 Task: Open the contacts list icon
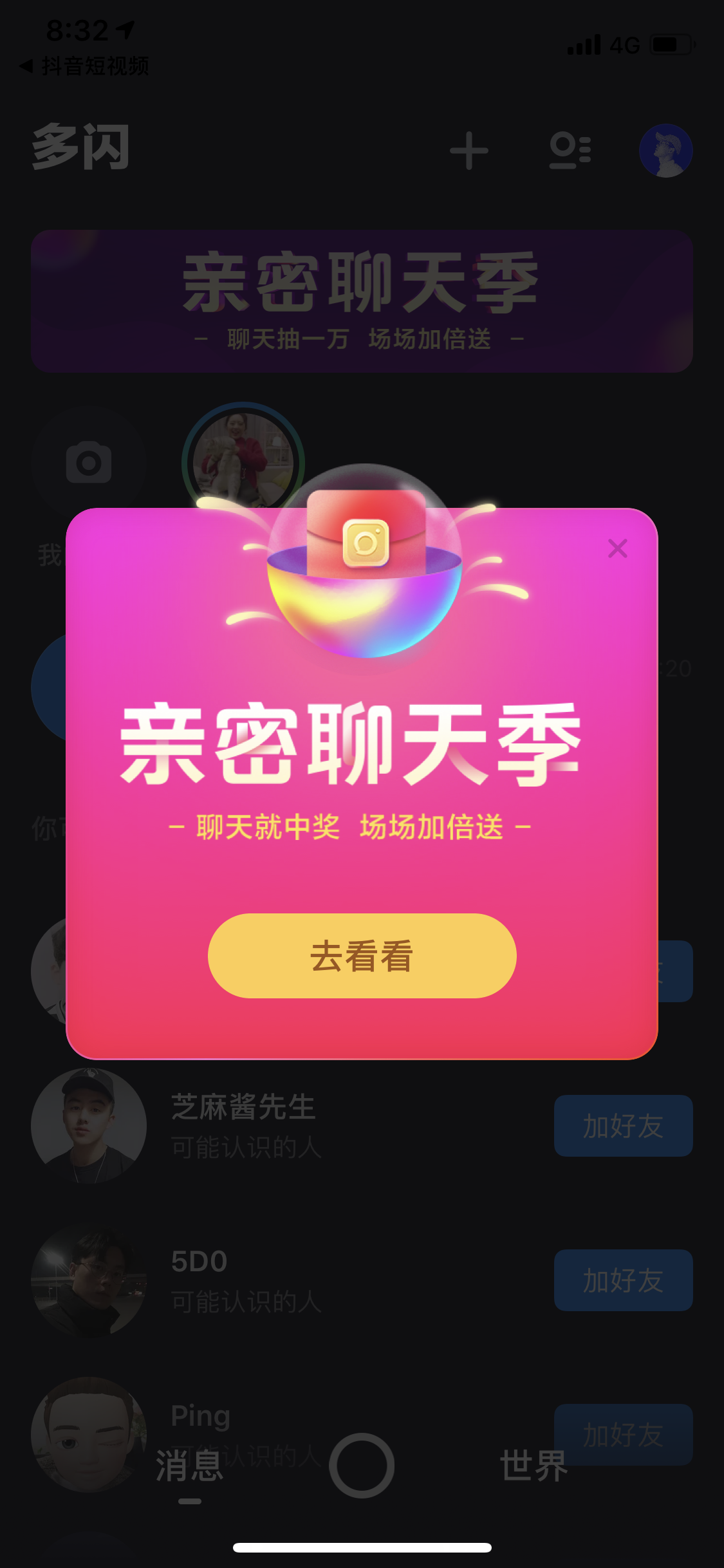point(570,151)
